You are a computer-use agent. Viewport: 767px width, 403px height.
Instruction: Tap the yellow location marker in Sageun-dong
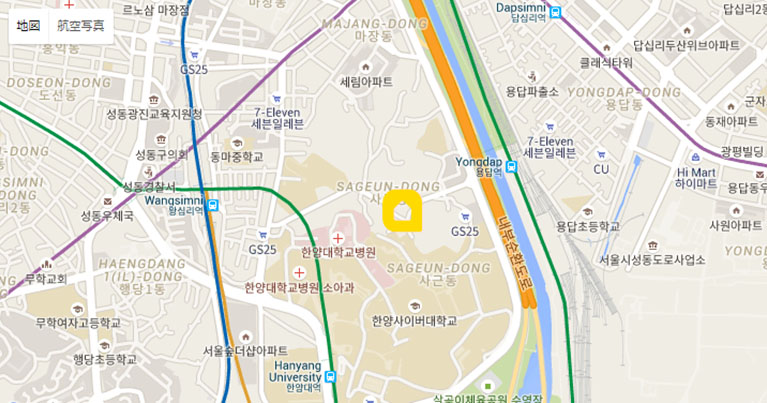402,211
